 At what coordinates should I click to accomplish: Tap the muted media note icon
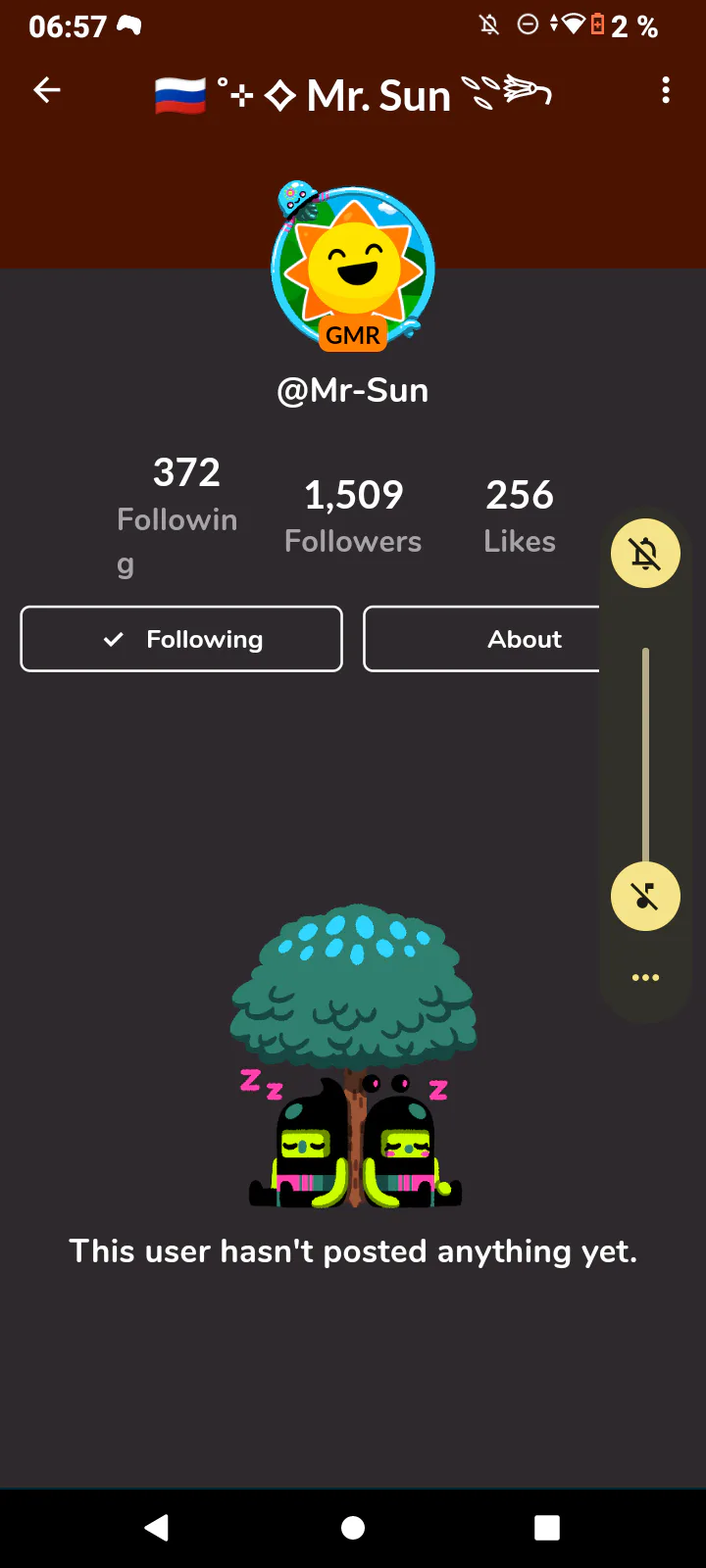coord(645,897)
